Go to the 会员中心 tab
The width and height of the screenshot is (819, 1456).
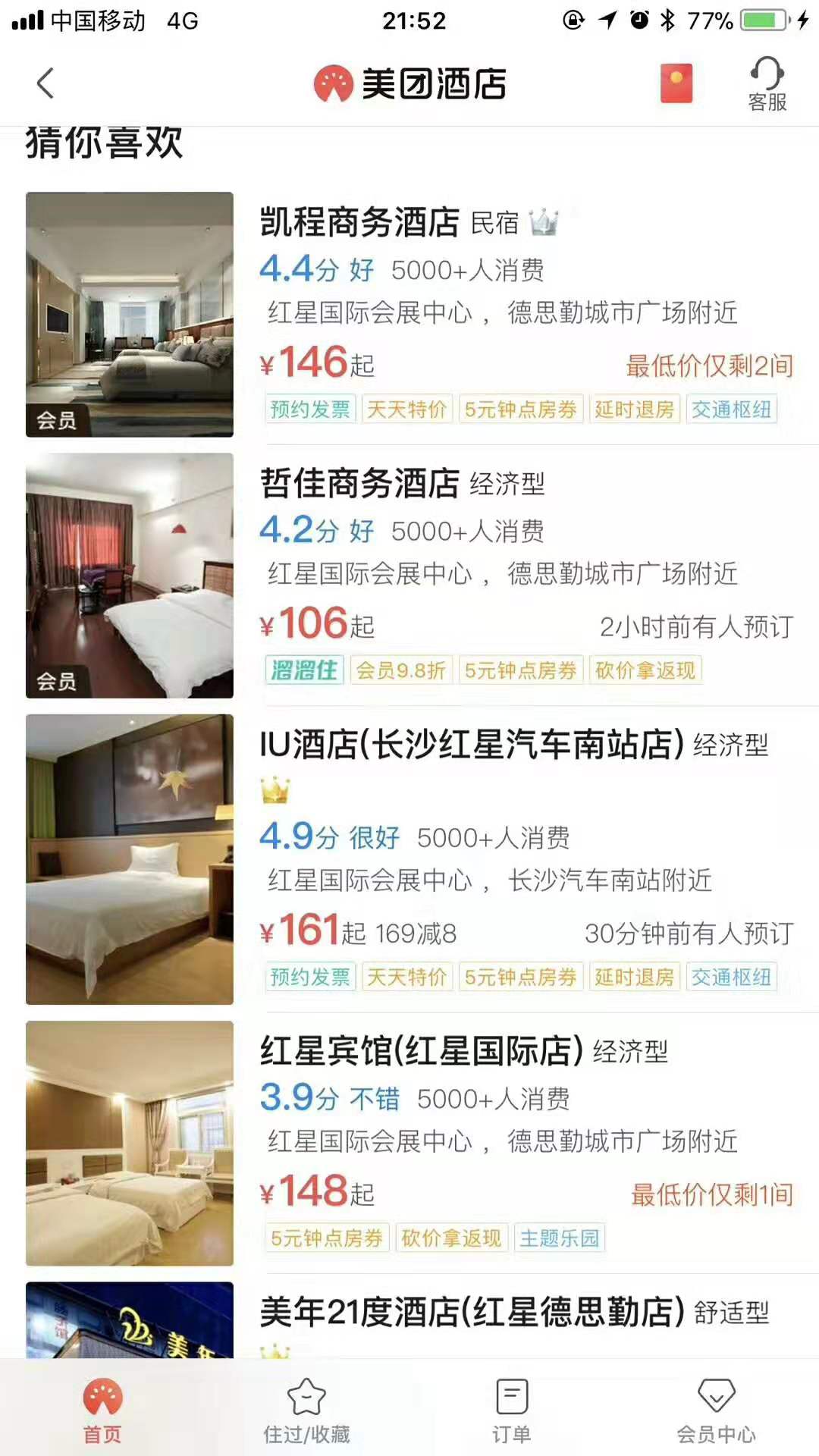click(x=716, y=1410)
